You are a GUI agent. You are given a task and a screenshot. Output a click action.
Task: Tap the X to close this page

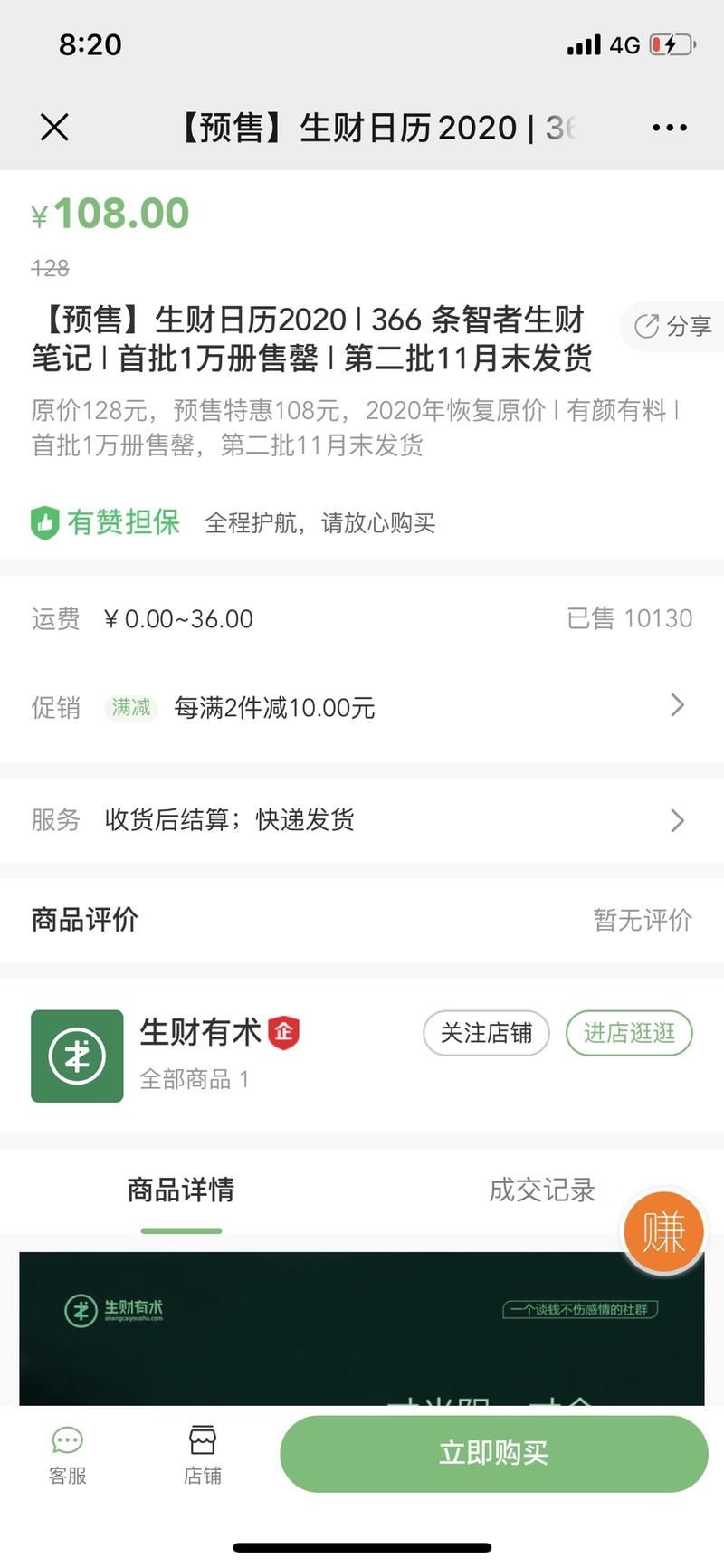54,127
